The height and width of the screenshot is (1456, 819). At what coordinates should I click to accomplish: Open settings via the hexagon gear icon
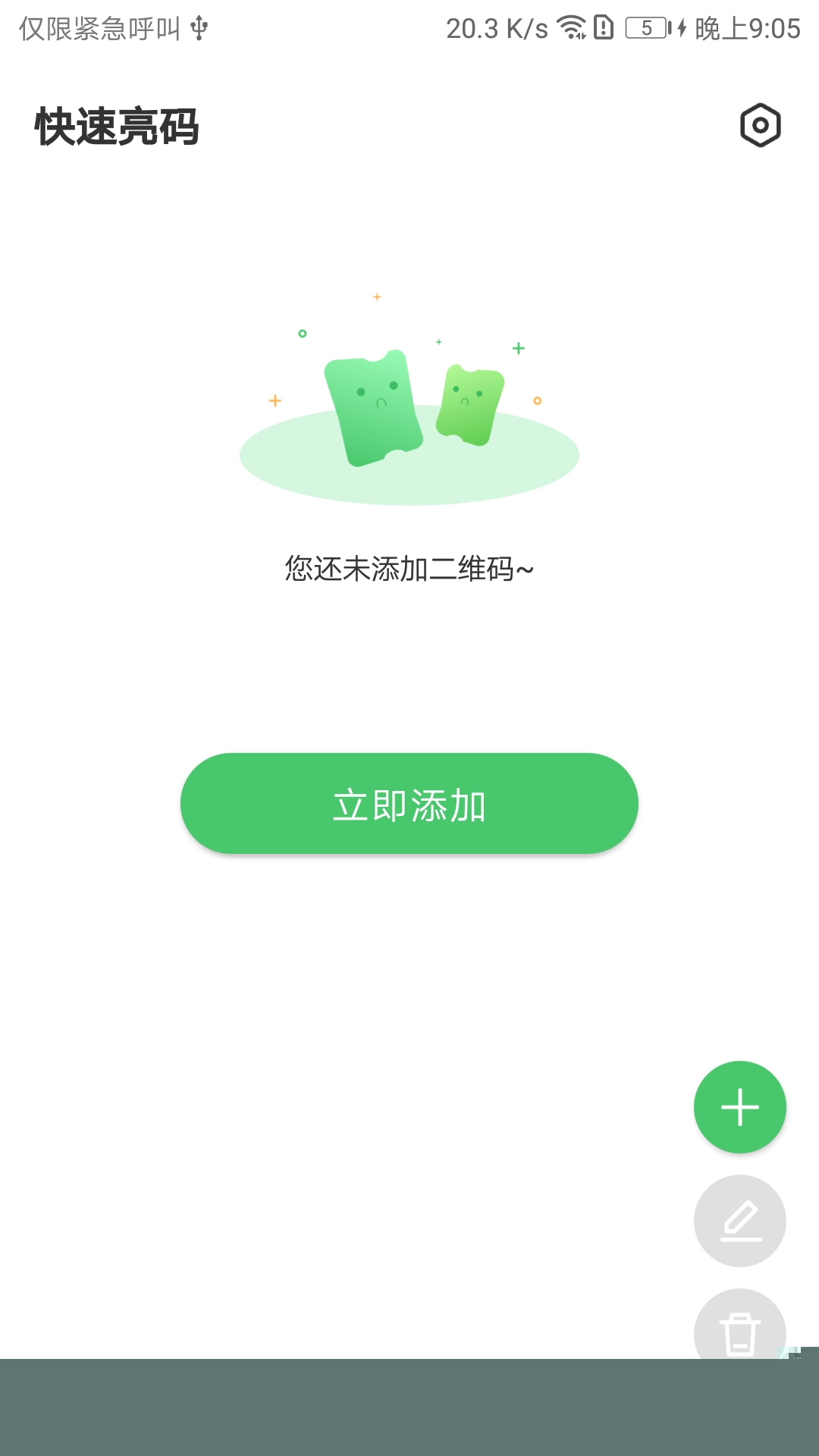760,126
